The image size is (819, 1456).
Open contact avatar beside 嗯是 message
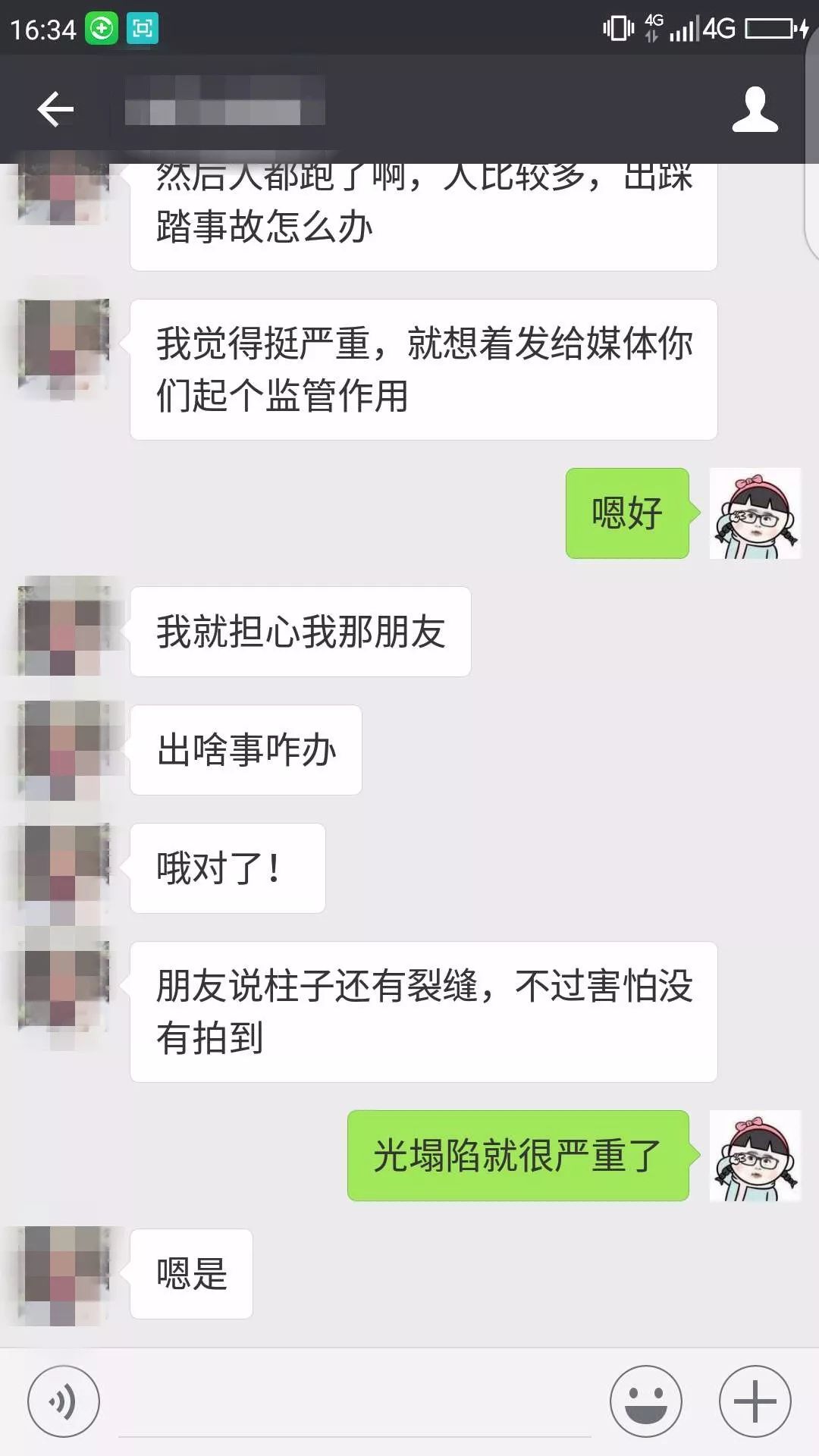(x=64, y=1274)
